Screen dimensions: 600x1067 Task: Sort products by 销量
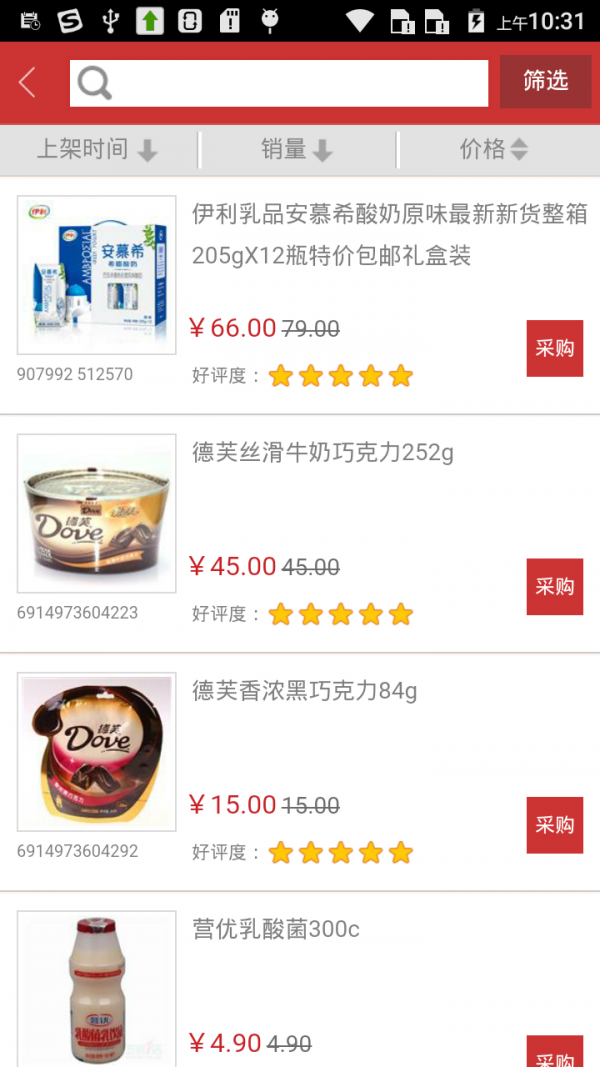pos(297,150)
